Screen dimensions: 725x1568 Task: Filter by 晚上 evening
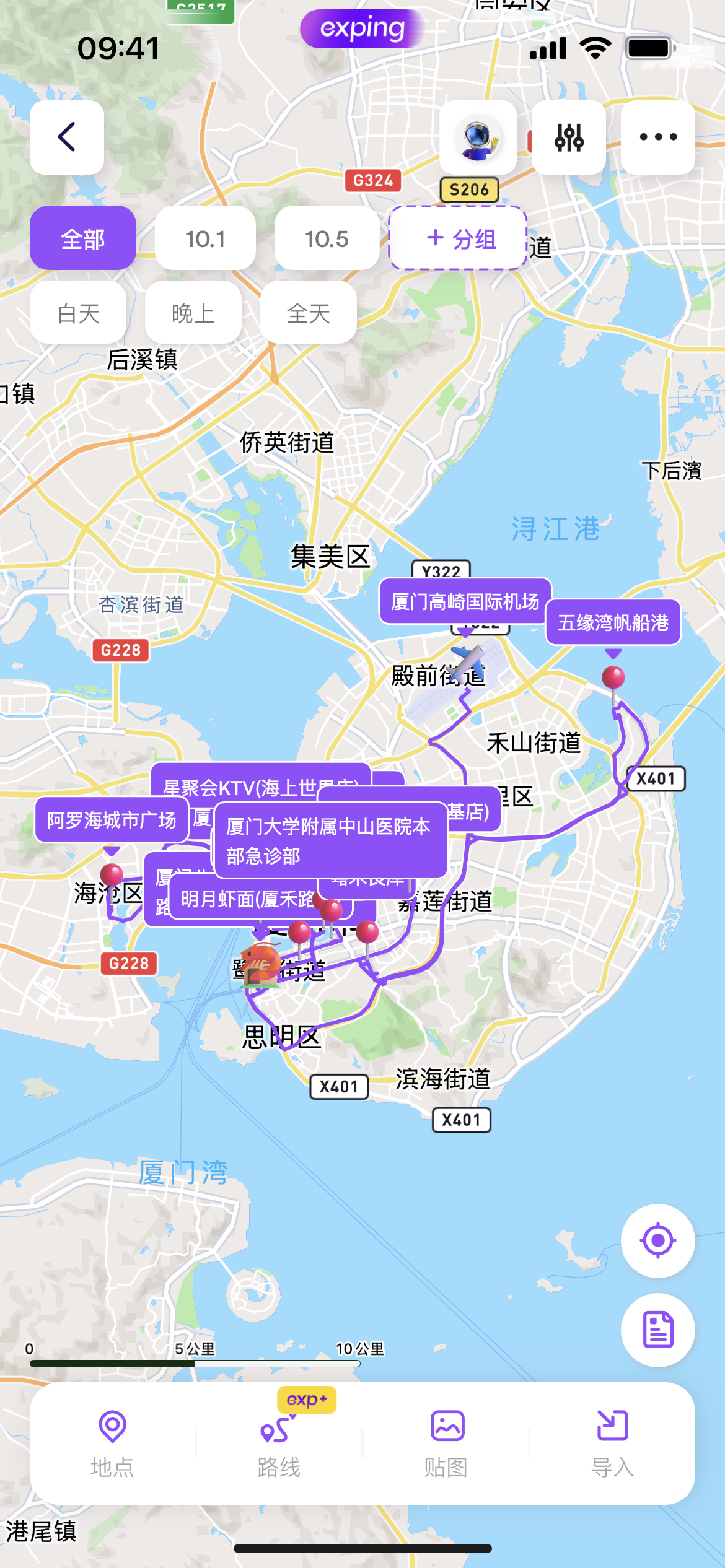point(193,313)
